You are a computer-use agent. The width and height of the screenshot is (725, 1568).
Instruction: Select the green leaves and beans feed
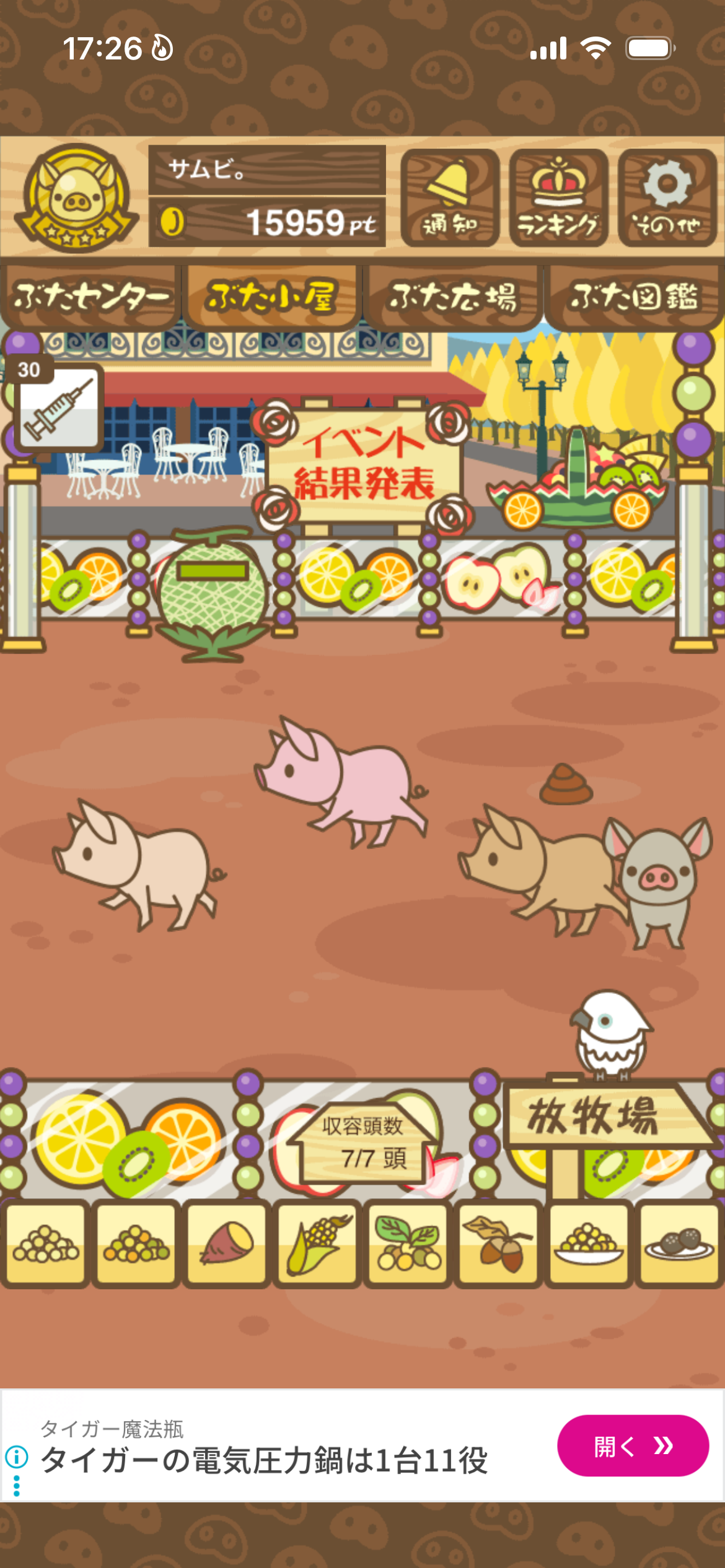click(x=407, y=1243)
